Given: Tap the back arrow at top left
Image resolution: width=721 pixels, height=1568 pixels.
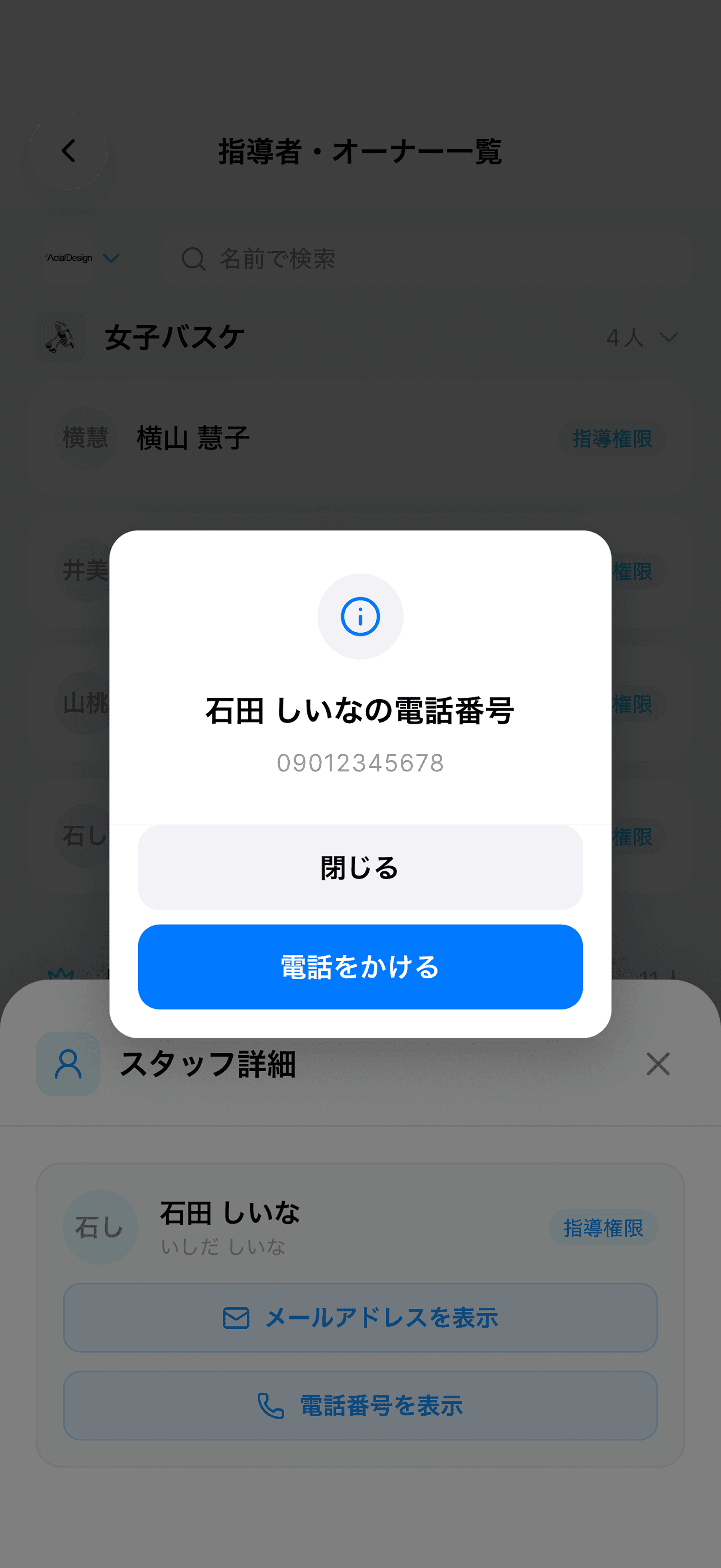Looking at the screenshot, I should pos(69,151).
